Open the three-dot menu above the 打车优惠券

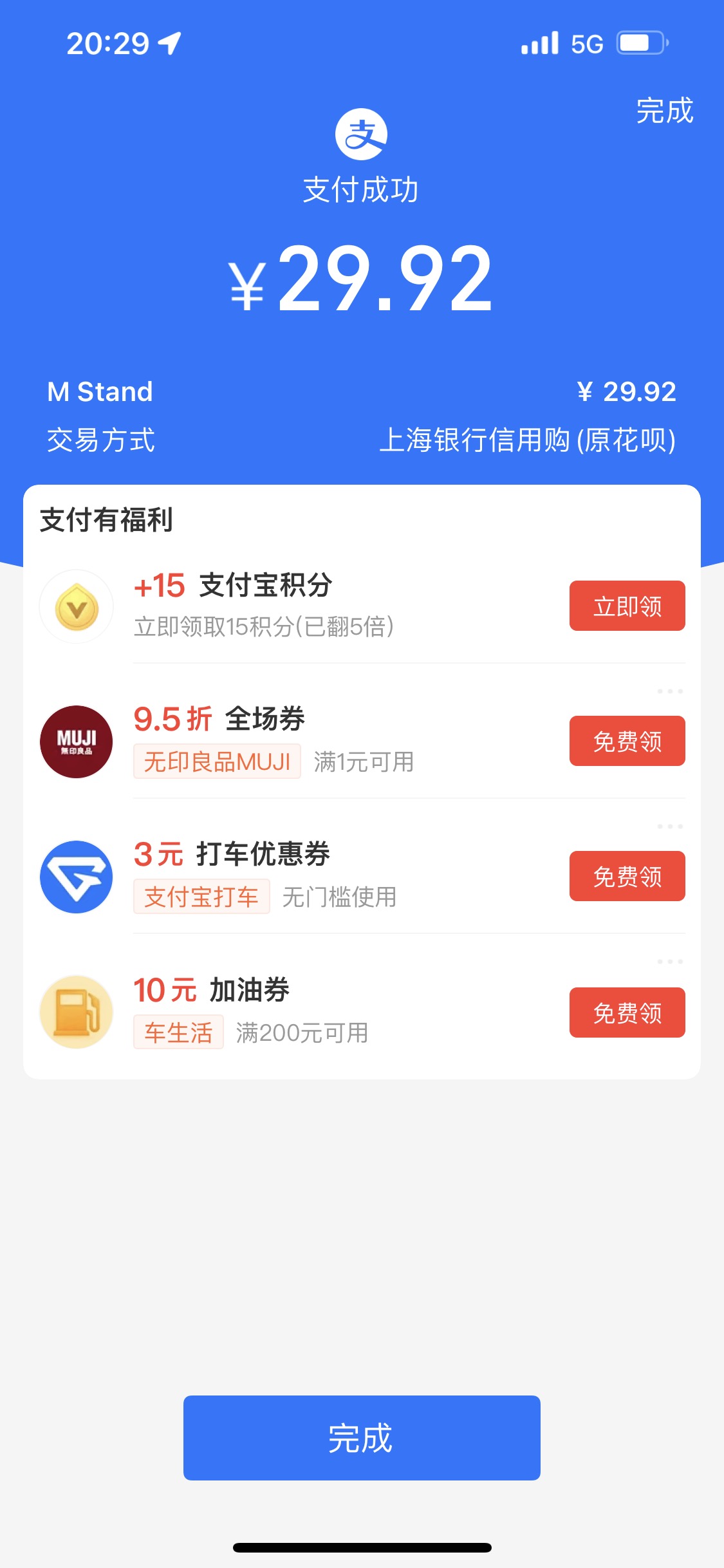point(670,826)
